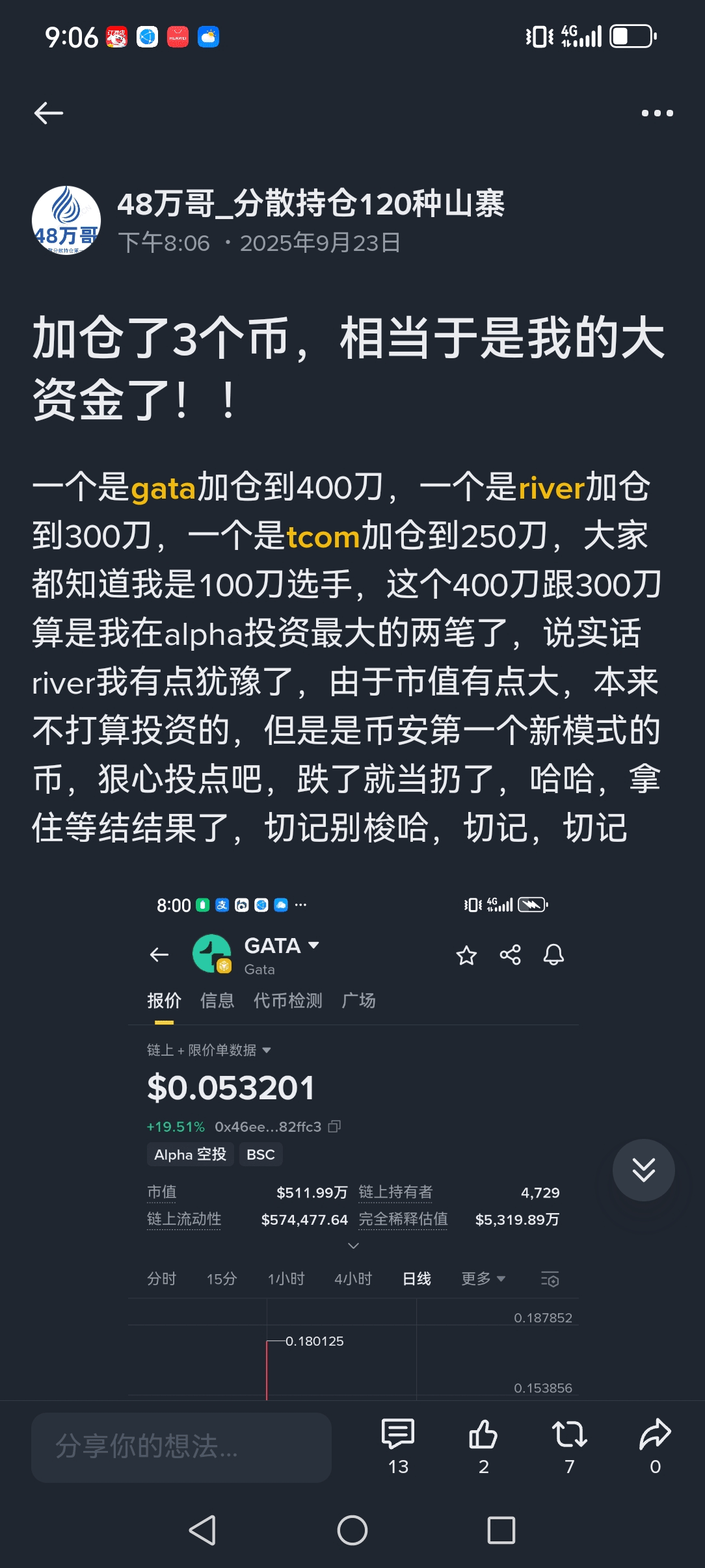705x1568 pixels.
Task: Tap the river token link
Action: [x=552, y=488]
